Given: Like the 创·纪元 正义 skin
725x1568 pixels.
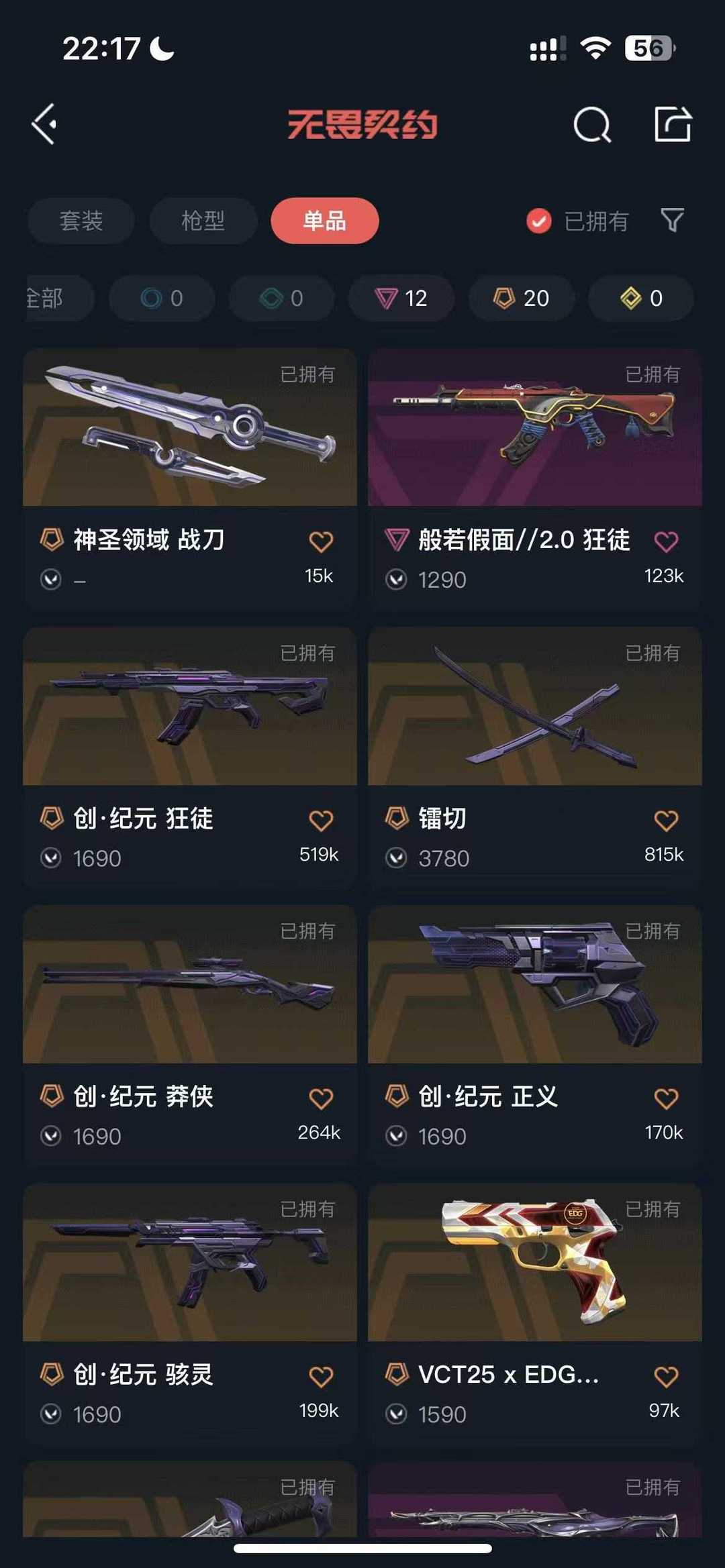Looking at the screenshot, I should 666,1098.
